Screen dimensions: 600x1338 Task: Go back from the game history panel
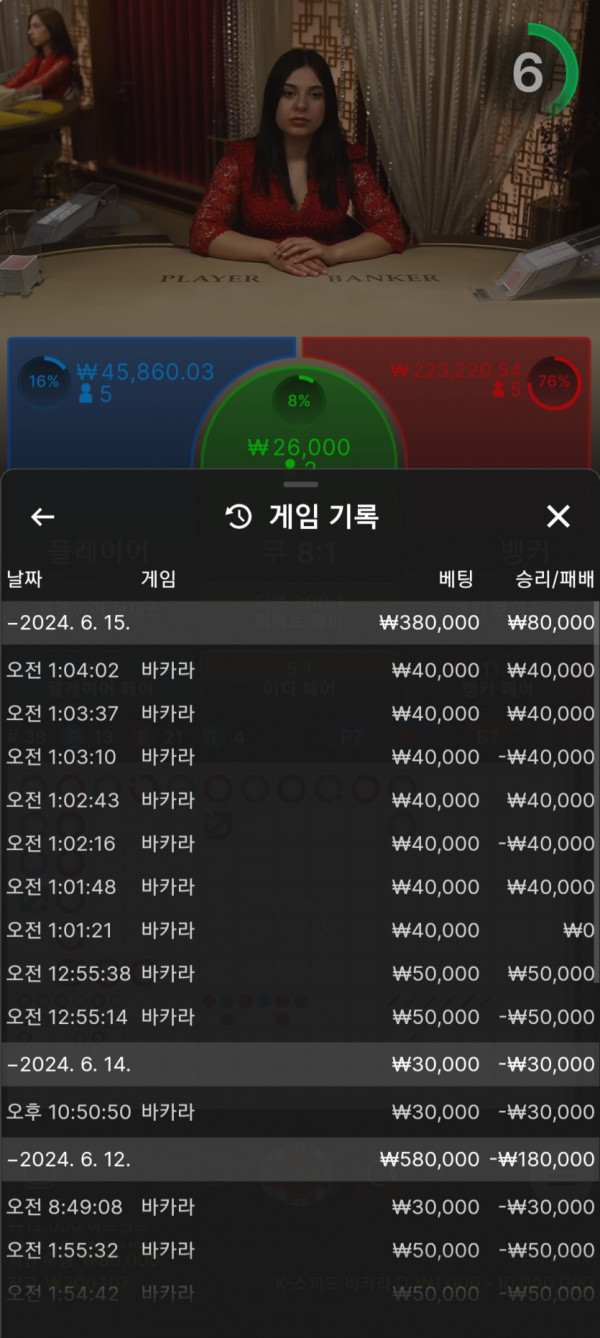pos(42,516)
